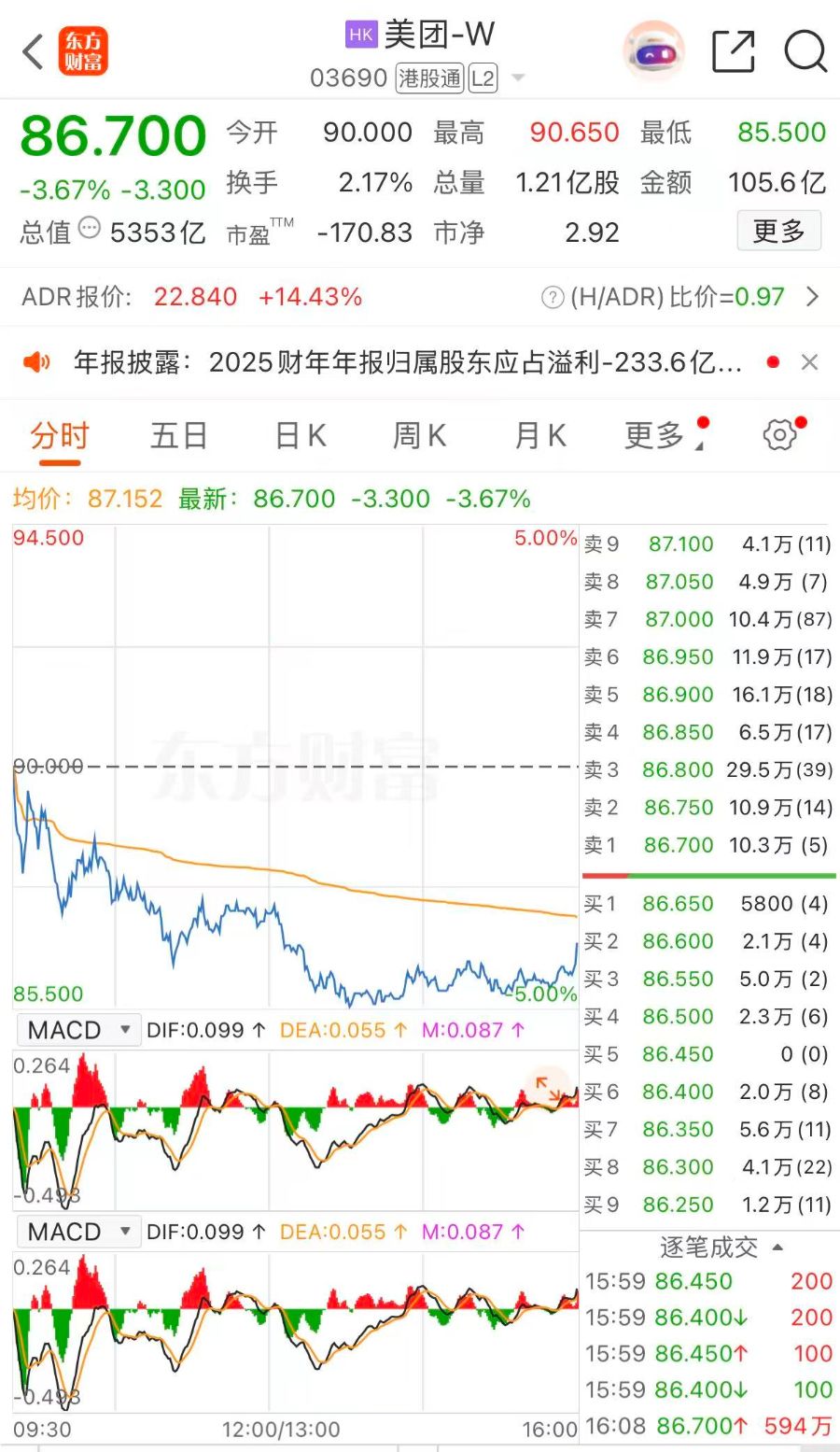
Task: Switch to the 周K chart tab
Action: 419,436
